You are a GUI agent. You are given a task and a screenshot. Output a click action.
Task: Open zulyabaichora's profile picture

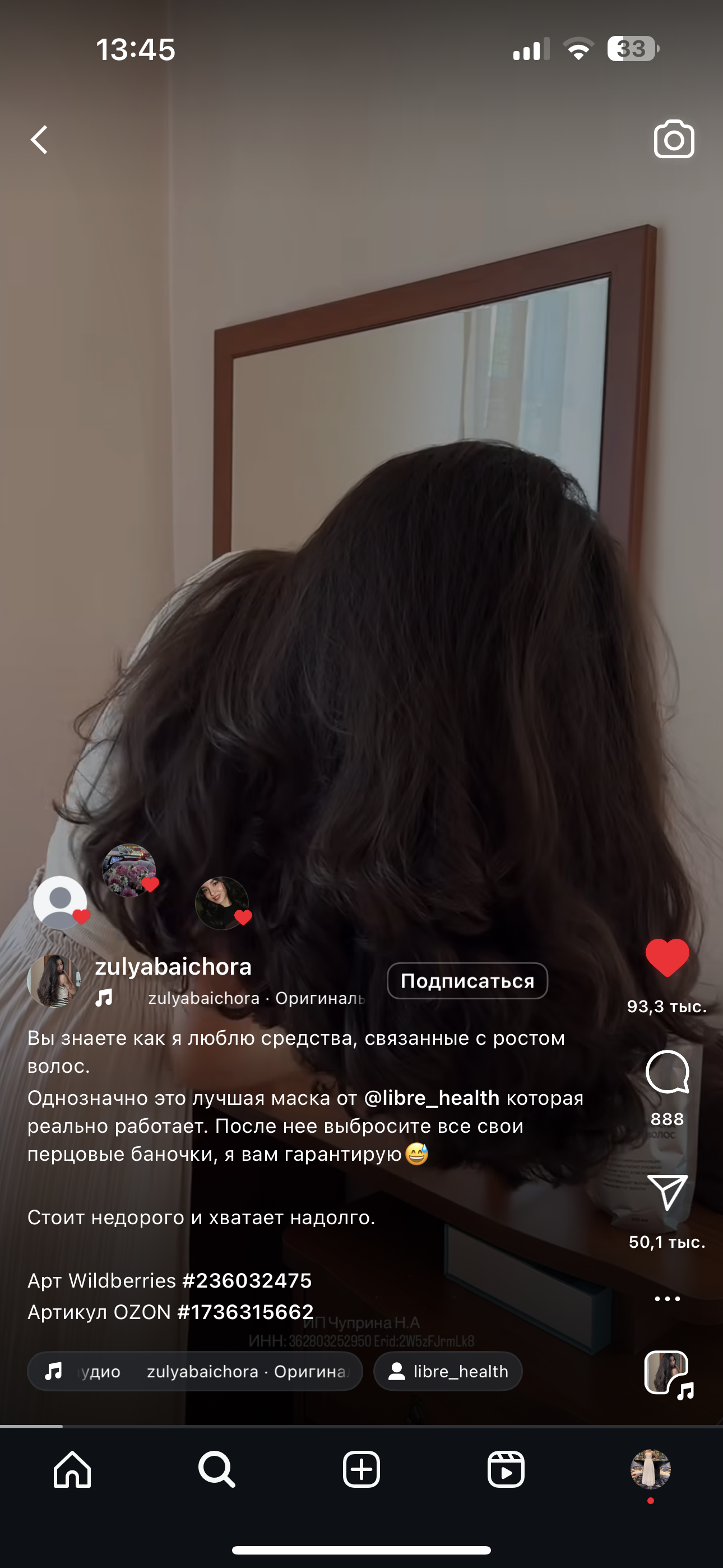pos(54,981)
